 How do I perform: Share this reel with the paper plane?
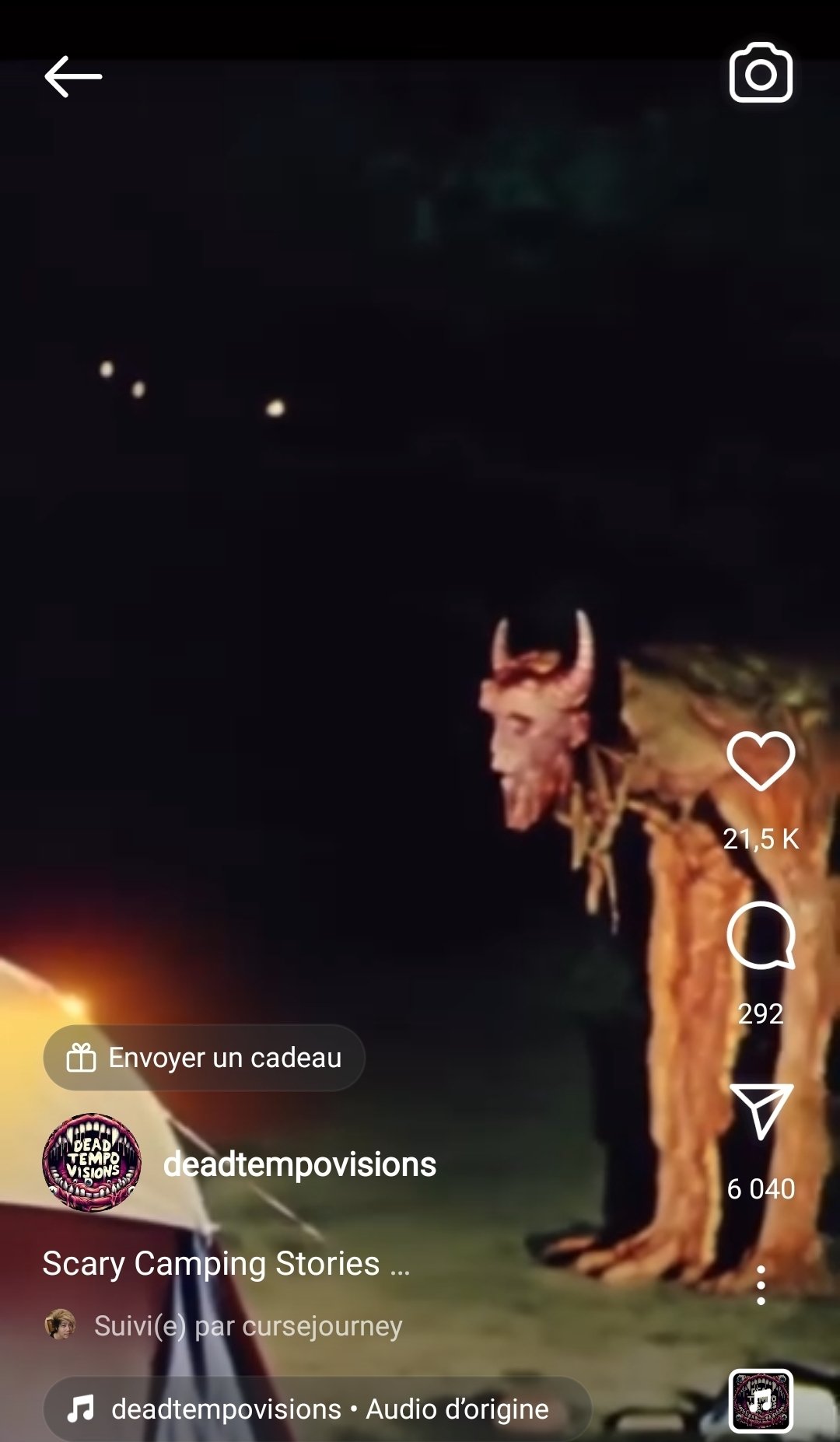(761, 1111)
